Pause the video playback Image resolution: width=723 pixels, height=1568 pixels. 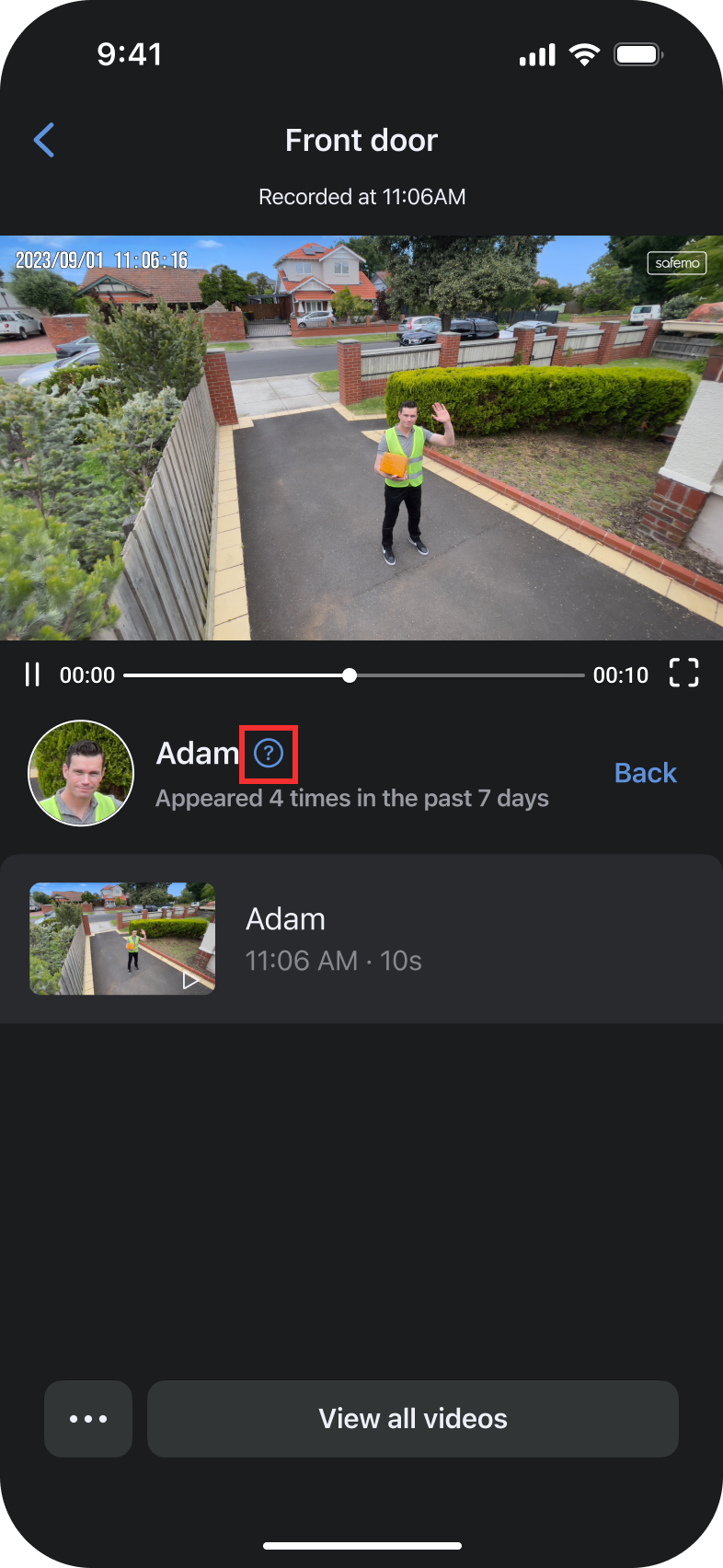click(x=32, y=674)
